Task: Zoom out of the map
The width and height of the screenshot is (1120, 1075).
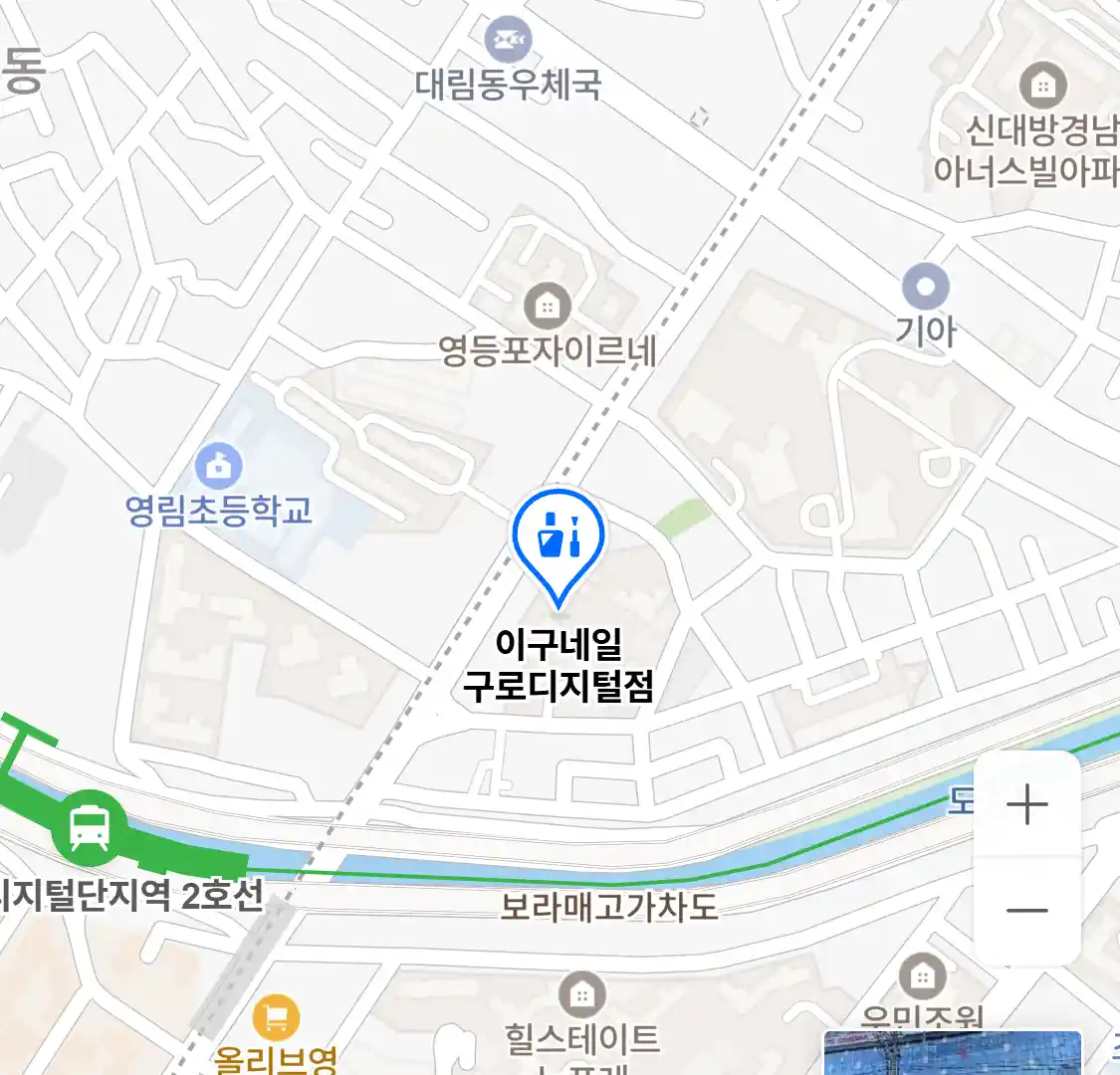Action: tap(1026, 910)
